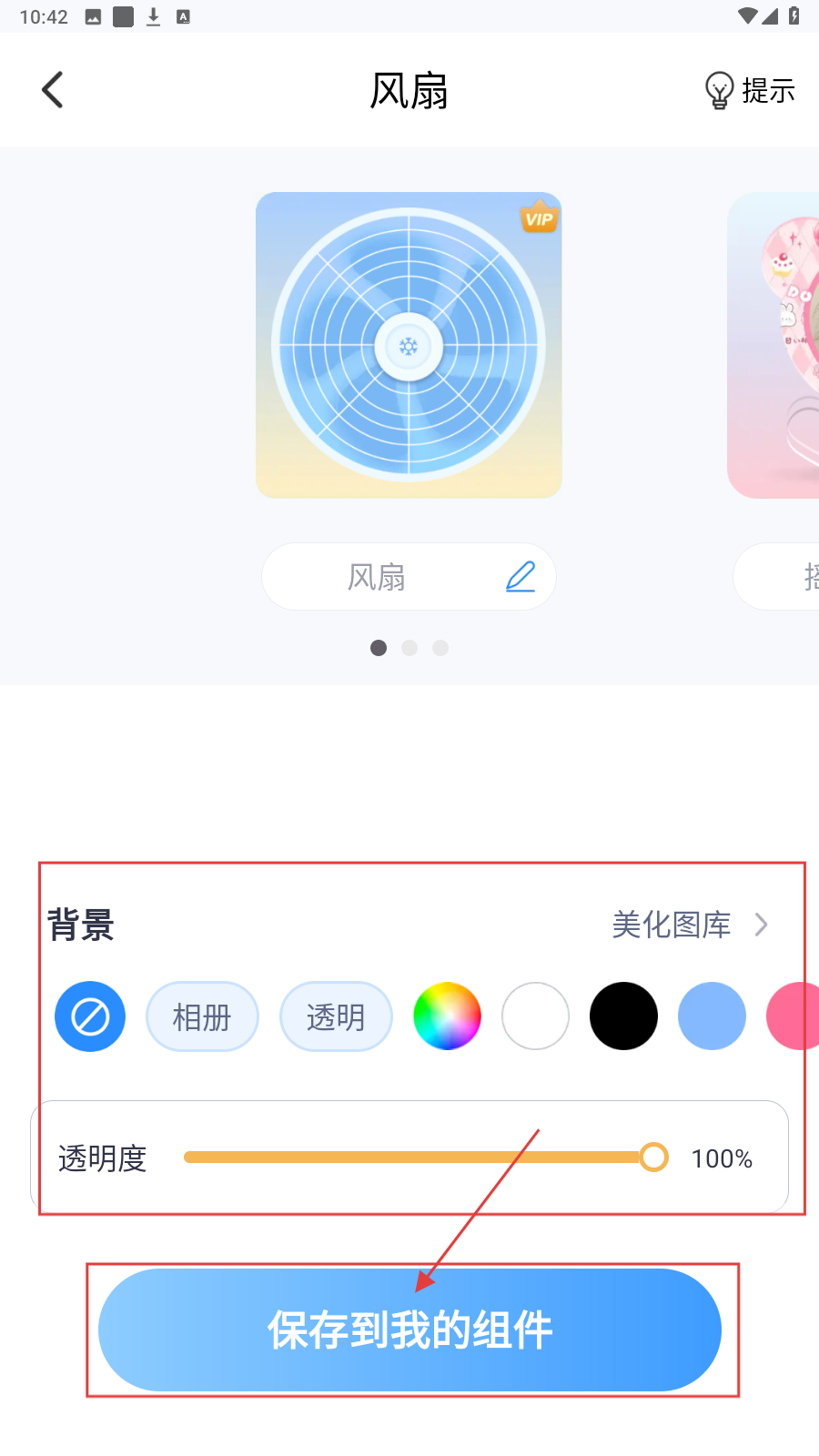This screenshot has height=1456, width=819.
Task: Set background to 透明
Action: tap(336, 1016)
